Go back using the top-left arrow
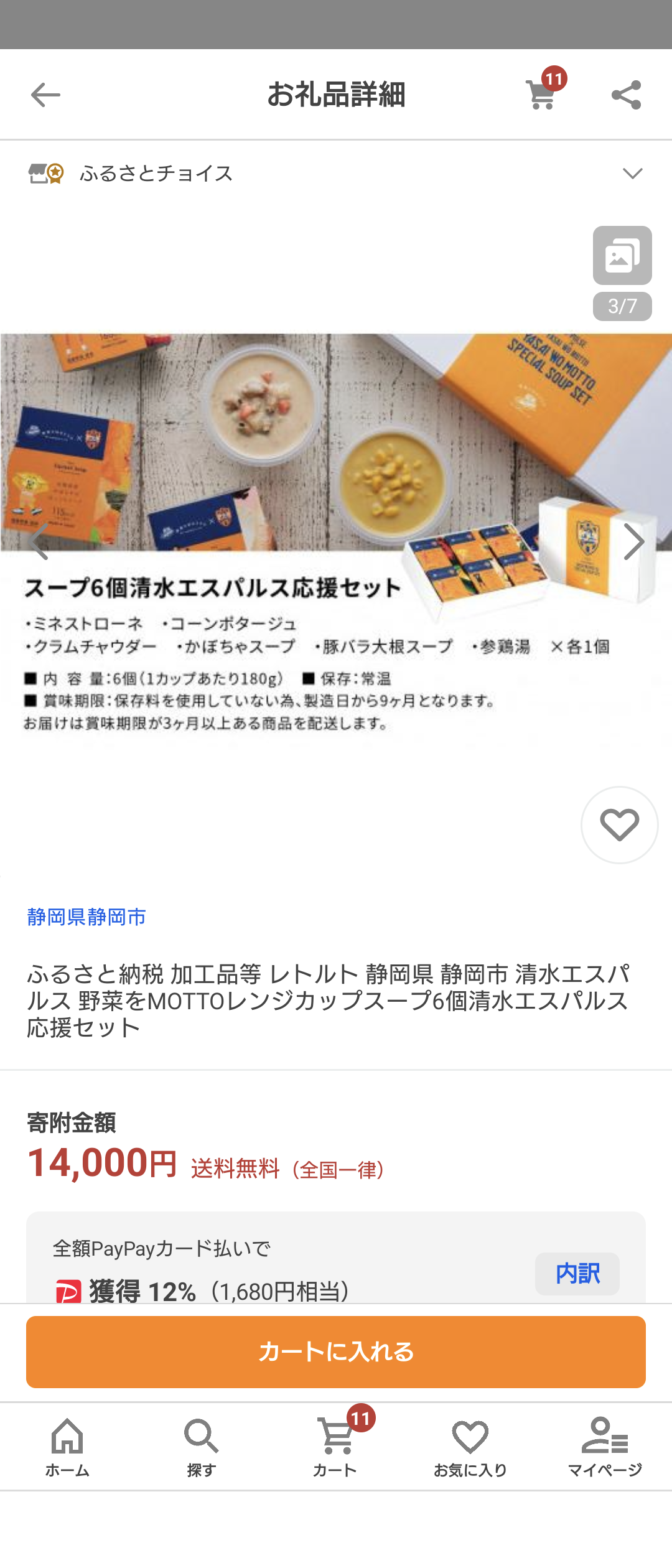672x1568 pixels. [x=45, y=95]
